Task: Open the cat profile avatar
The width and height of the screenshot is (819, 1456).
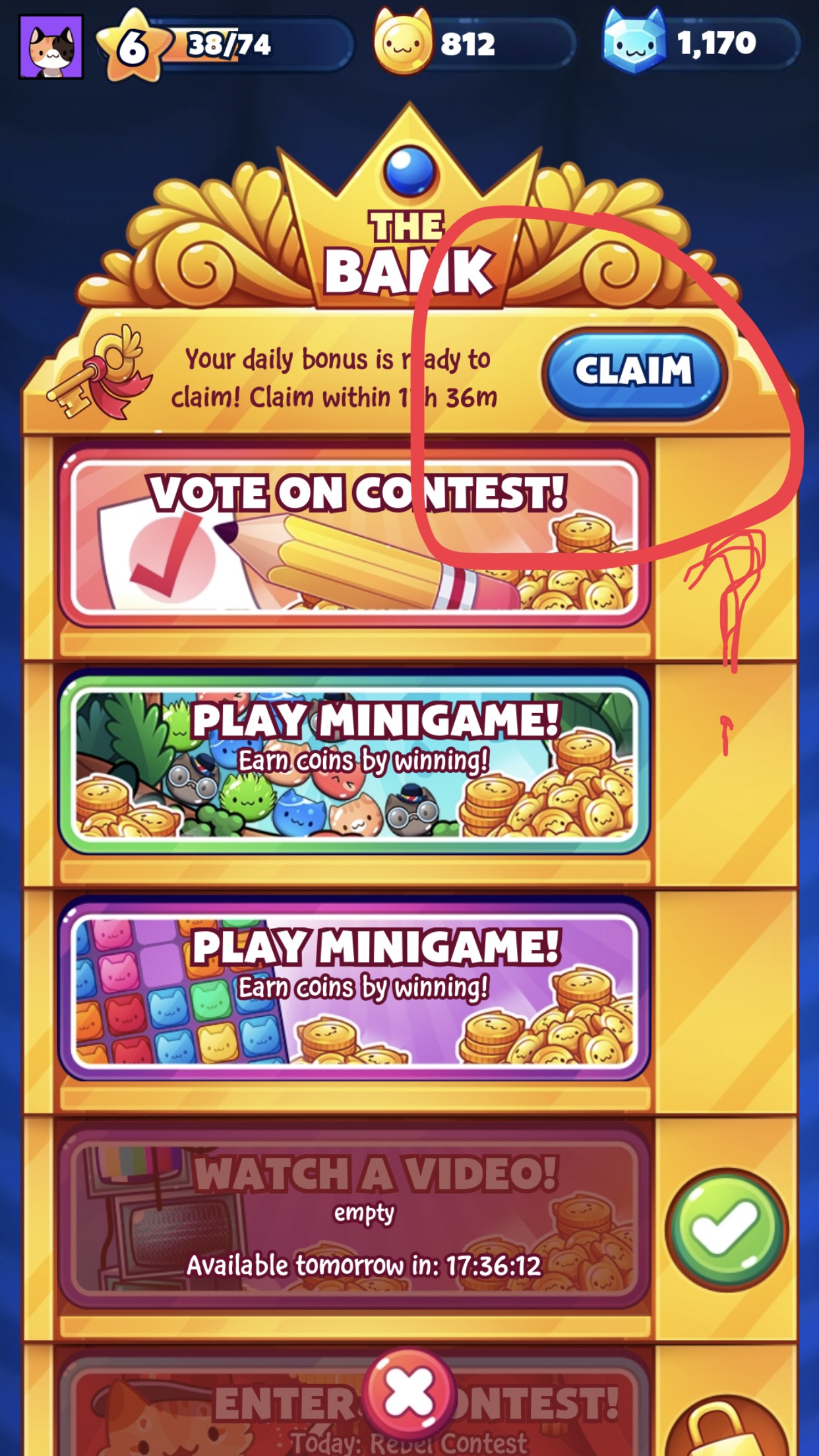Action: 51,47
